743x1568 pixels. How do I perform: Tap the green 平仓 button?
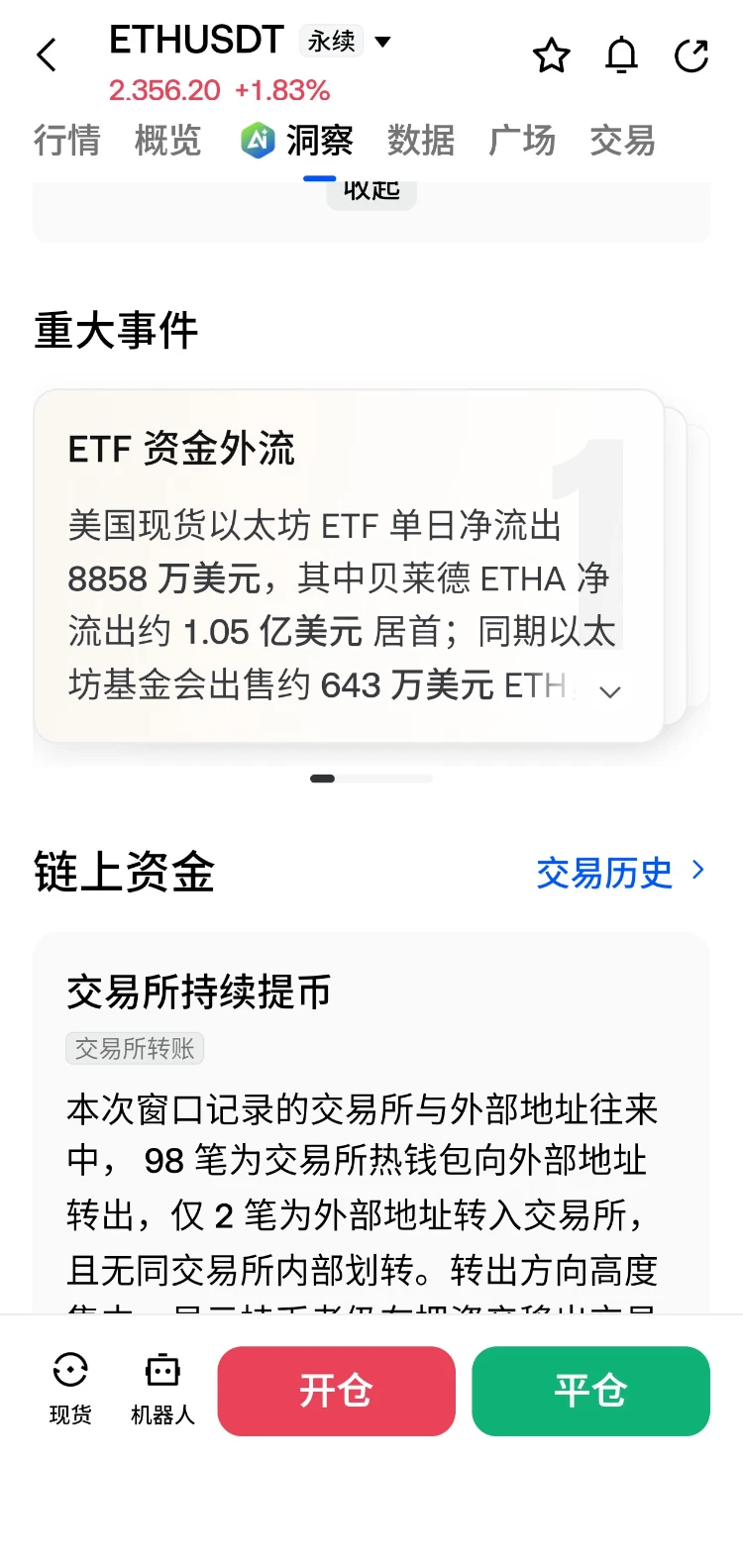click(x=590, y=1391)
